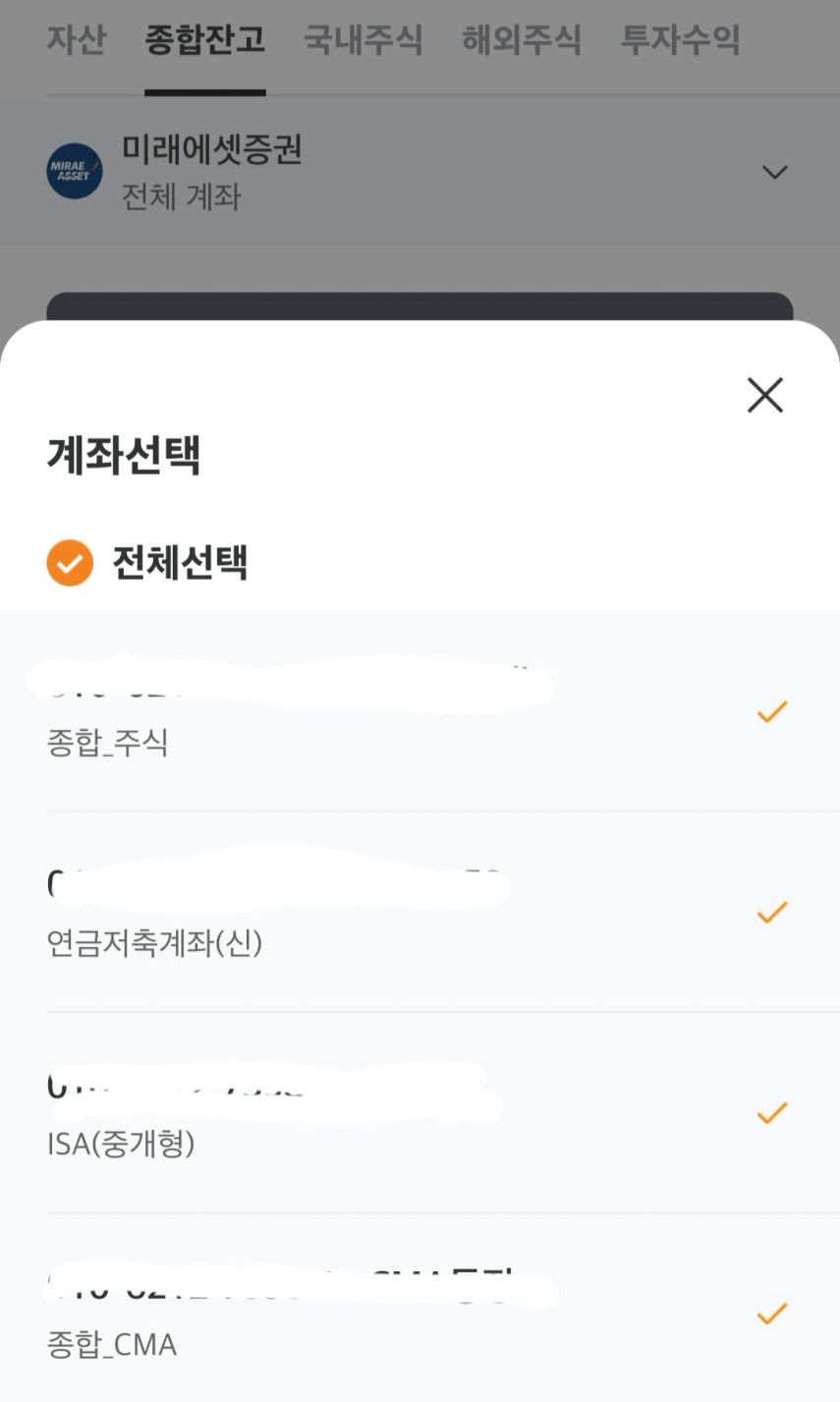840x1402 pixels.
Task: Deselect the ISA(중개형) account
Action: [x=771, y=1112]
